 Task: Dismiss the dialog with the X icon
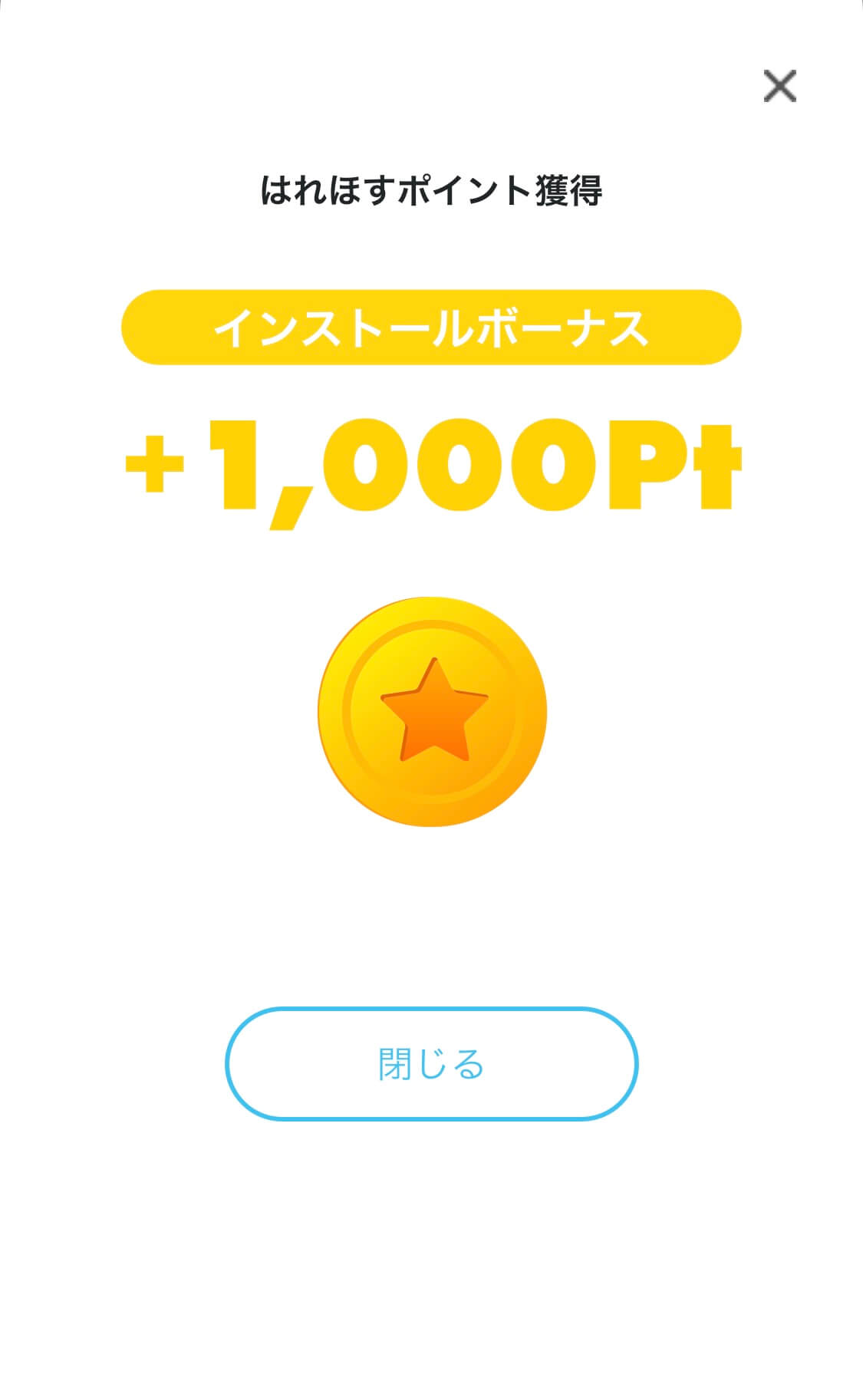point(779,85)
